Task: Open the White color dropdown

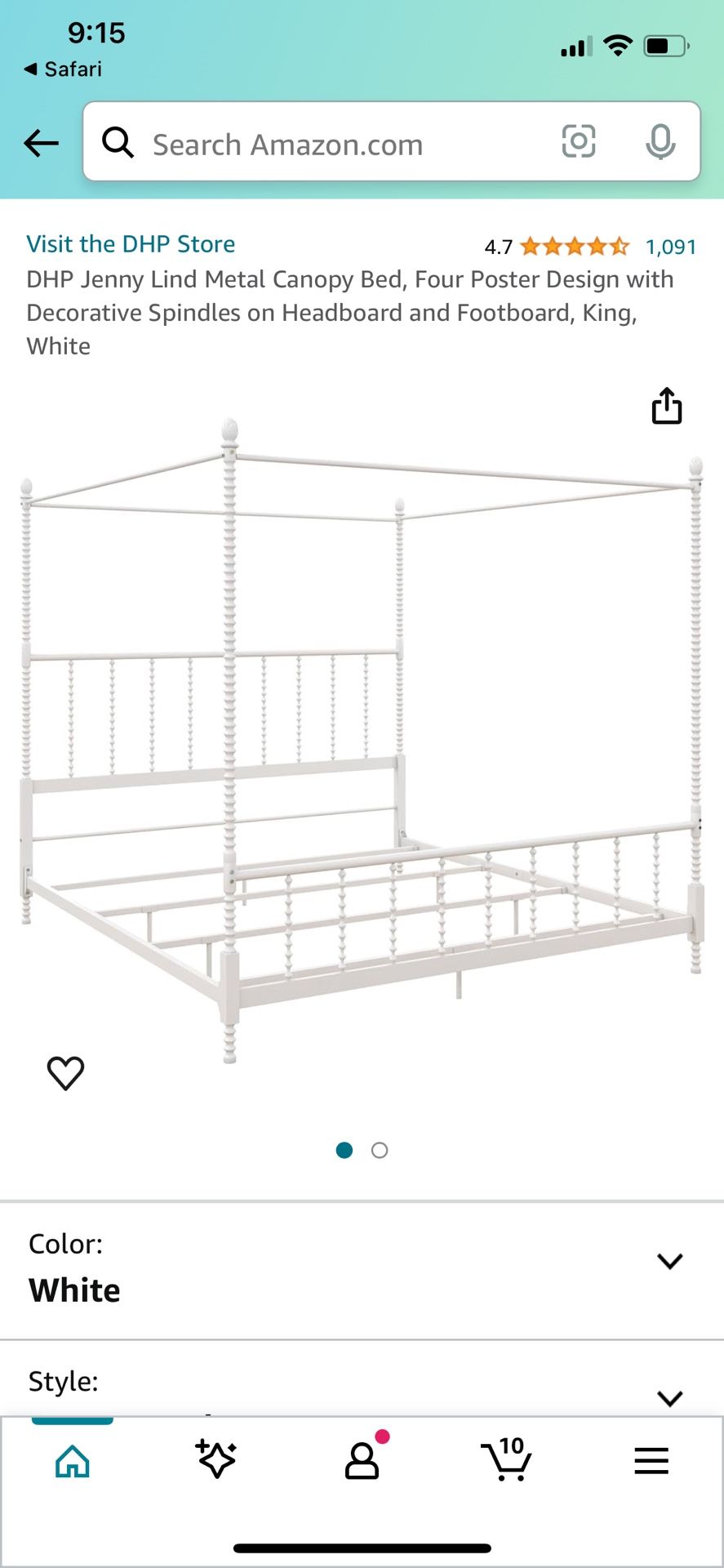Action: tap(74, 1289)
